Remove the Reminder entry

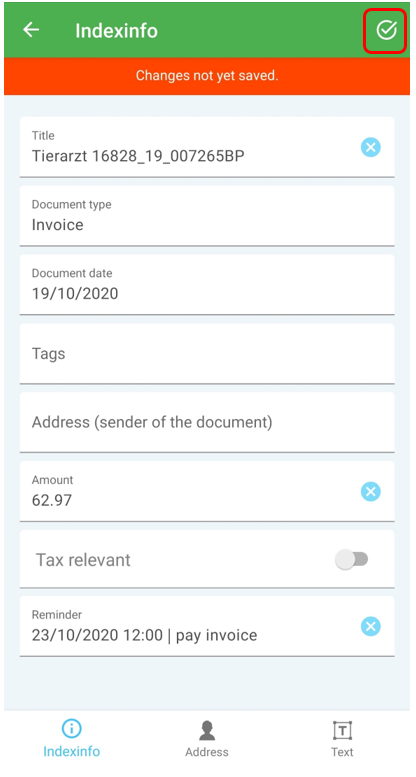coord(370,626)
